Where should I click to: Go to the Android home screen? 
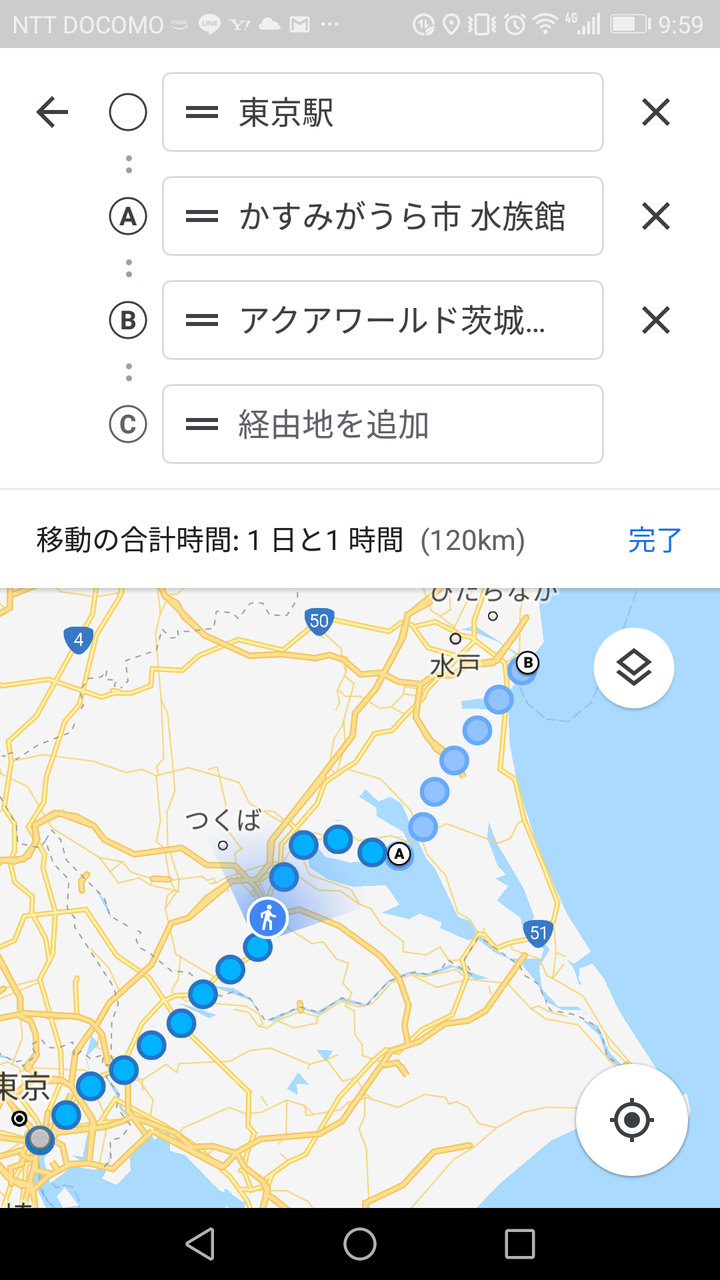pos(360,1244)
